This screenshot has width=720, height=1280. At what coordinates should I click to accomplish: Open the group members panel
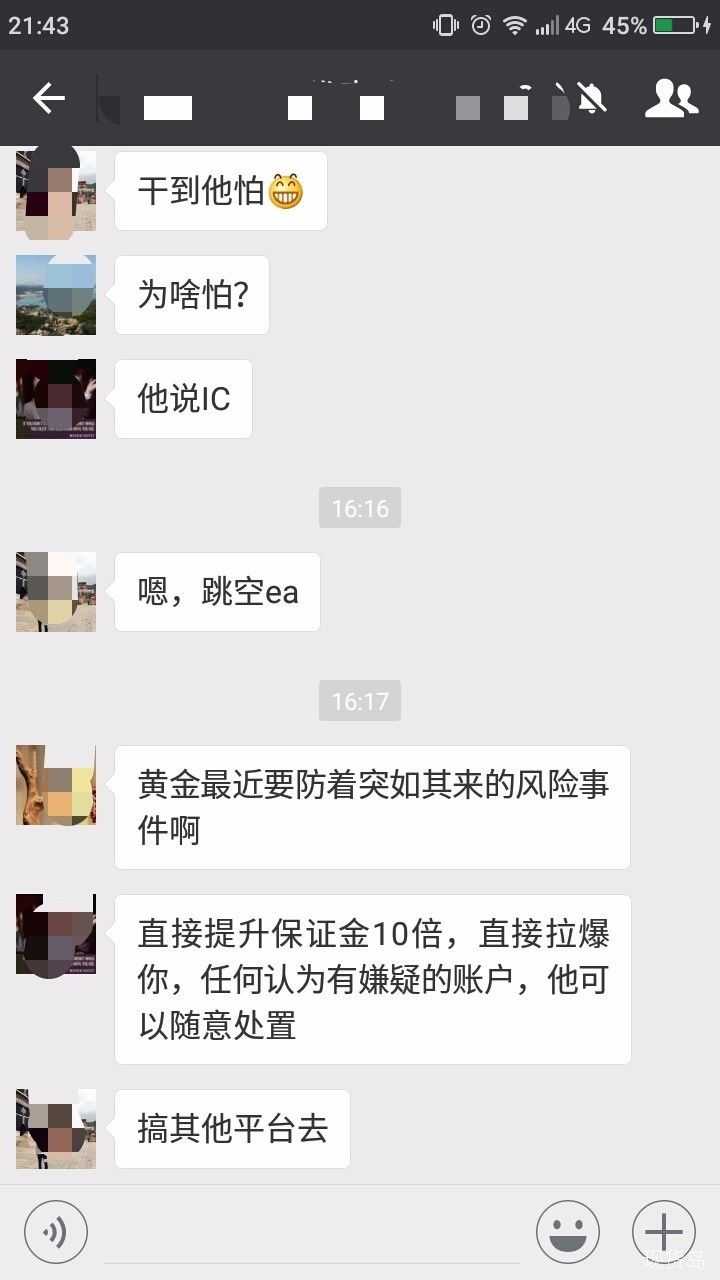pos(672,97)
